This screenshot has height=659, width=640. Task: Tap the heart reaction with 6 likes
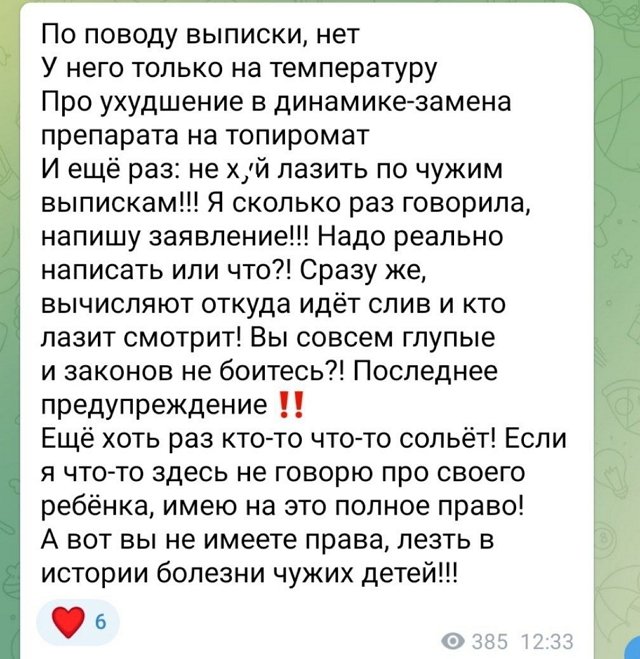coord(80,622)
